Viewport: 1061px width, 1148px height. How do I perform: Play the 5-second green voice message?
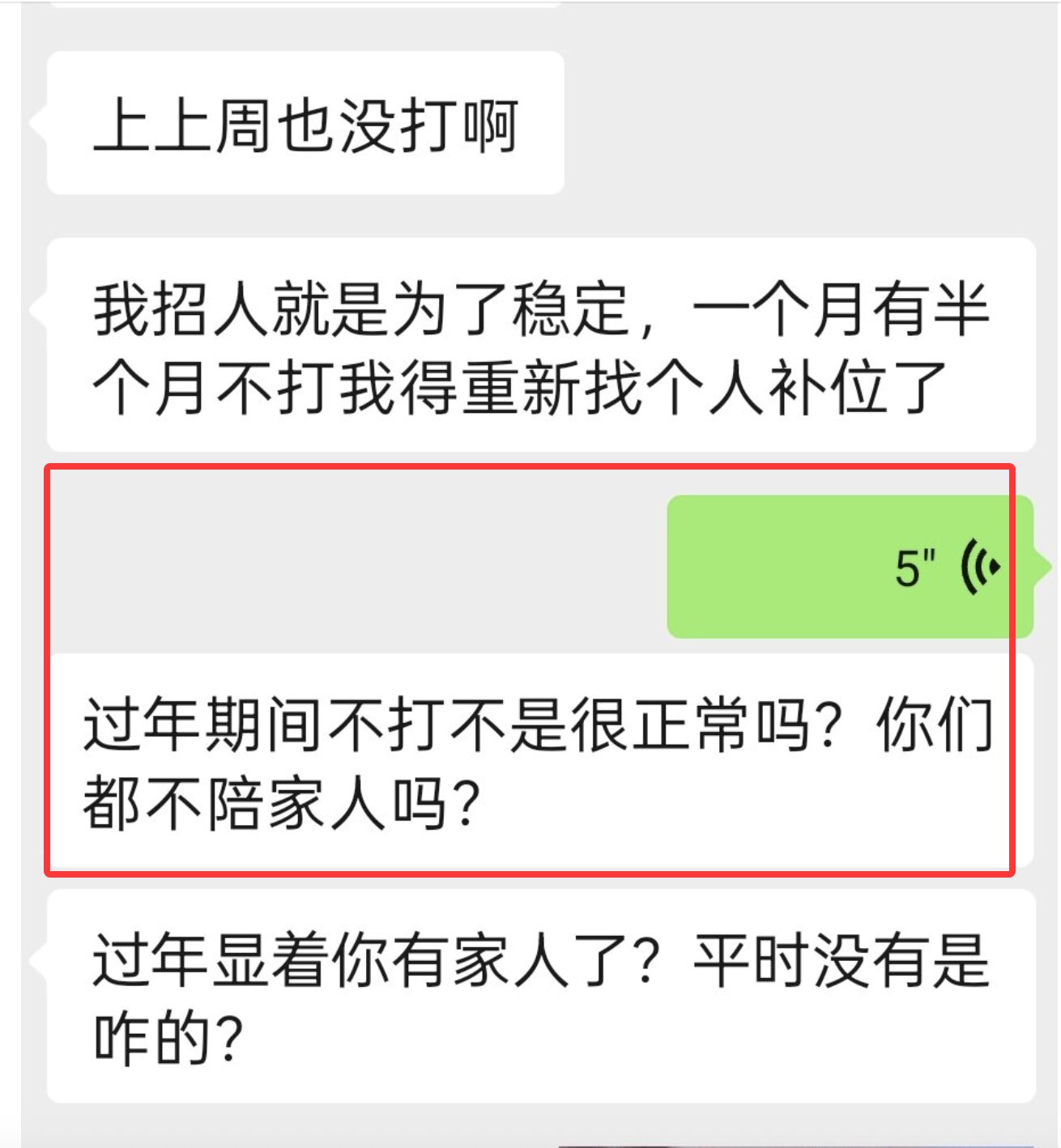[849, 567]
